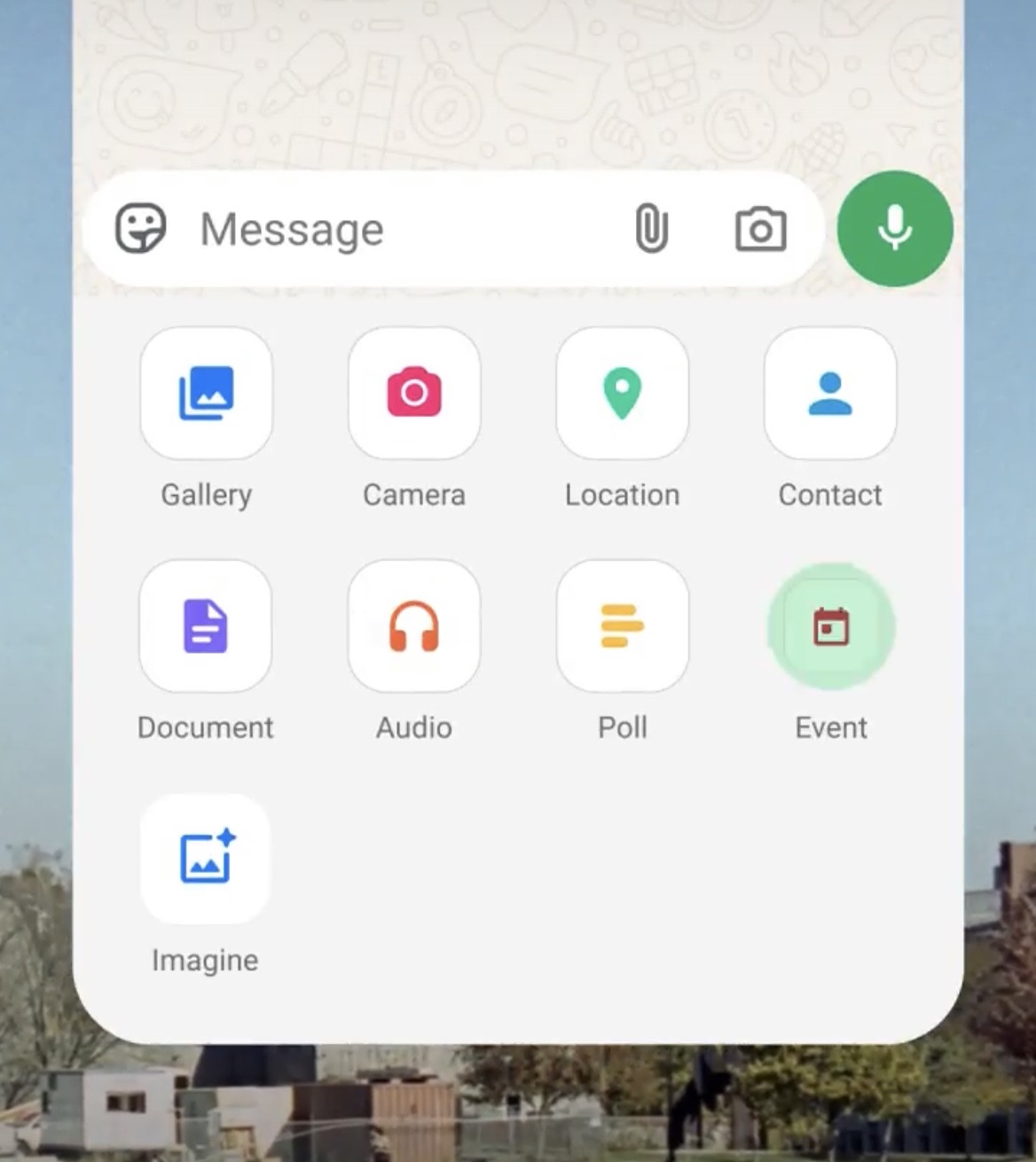
Task: Create a Poll
Action: 622,626
